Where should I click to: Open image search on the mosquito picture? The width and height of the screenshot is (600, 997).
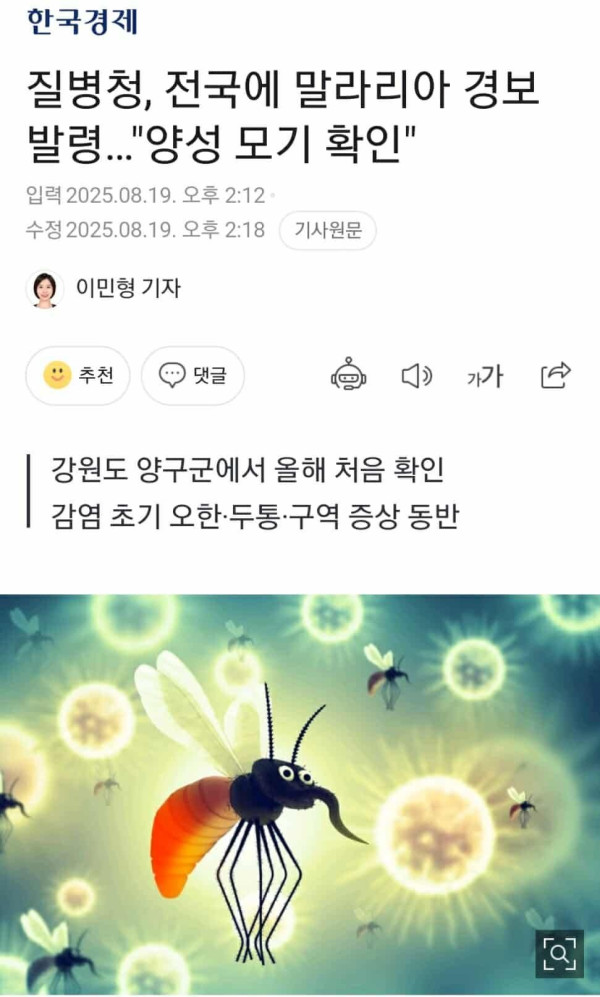(559, 954)
